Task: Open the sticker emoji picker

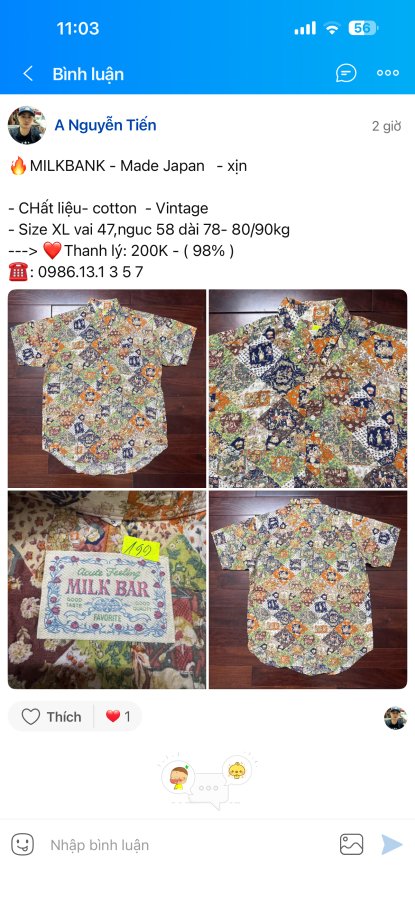Action: pos(22,844)
